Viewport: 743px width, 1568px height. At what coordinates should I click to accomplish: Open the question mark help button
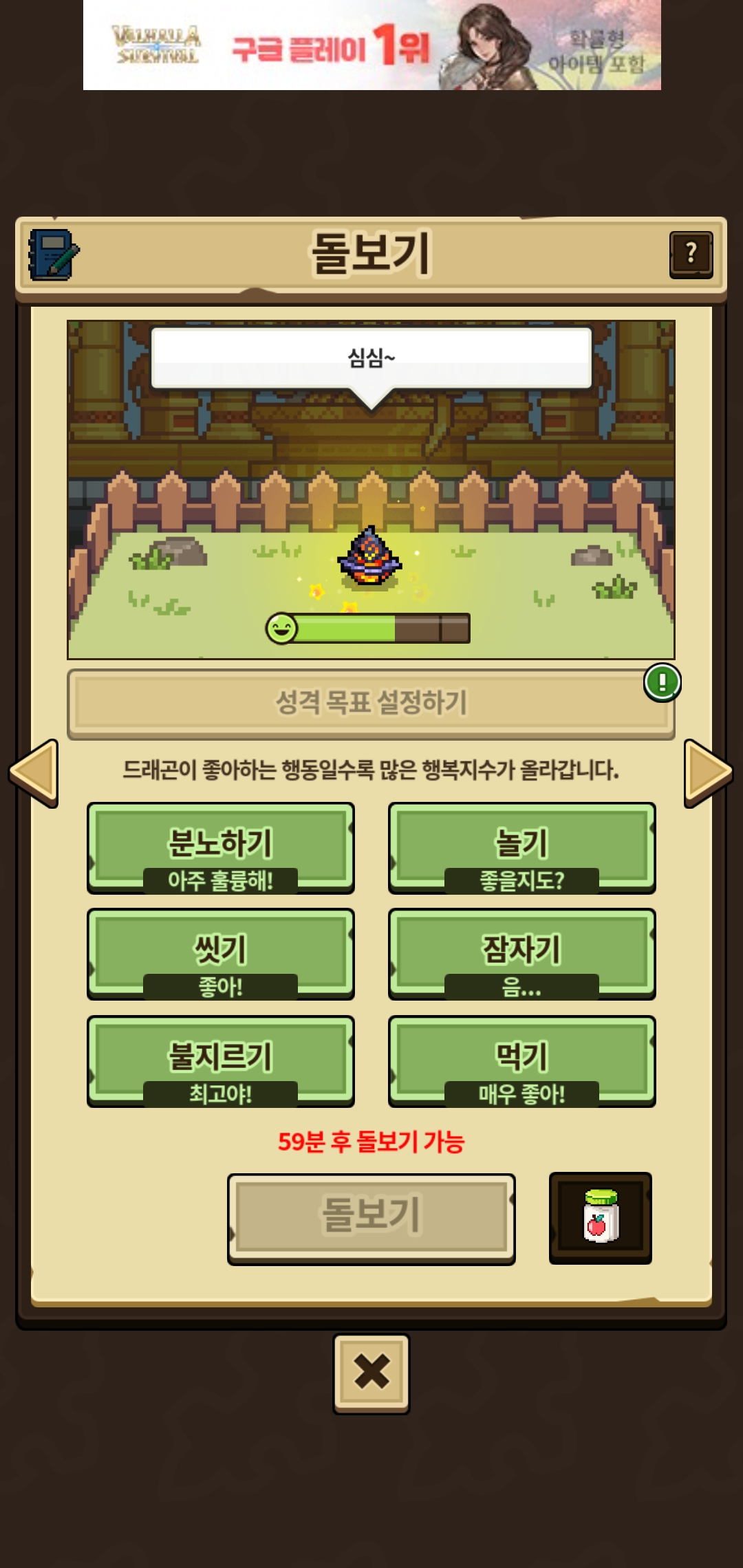tap(691, 254)
